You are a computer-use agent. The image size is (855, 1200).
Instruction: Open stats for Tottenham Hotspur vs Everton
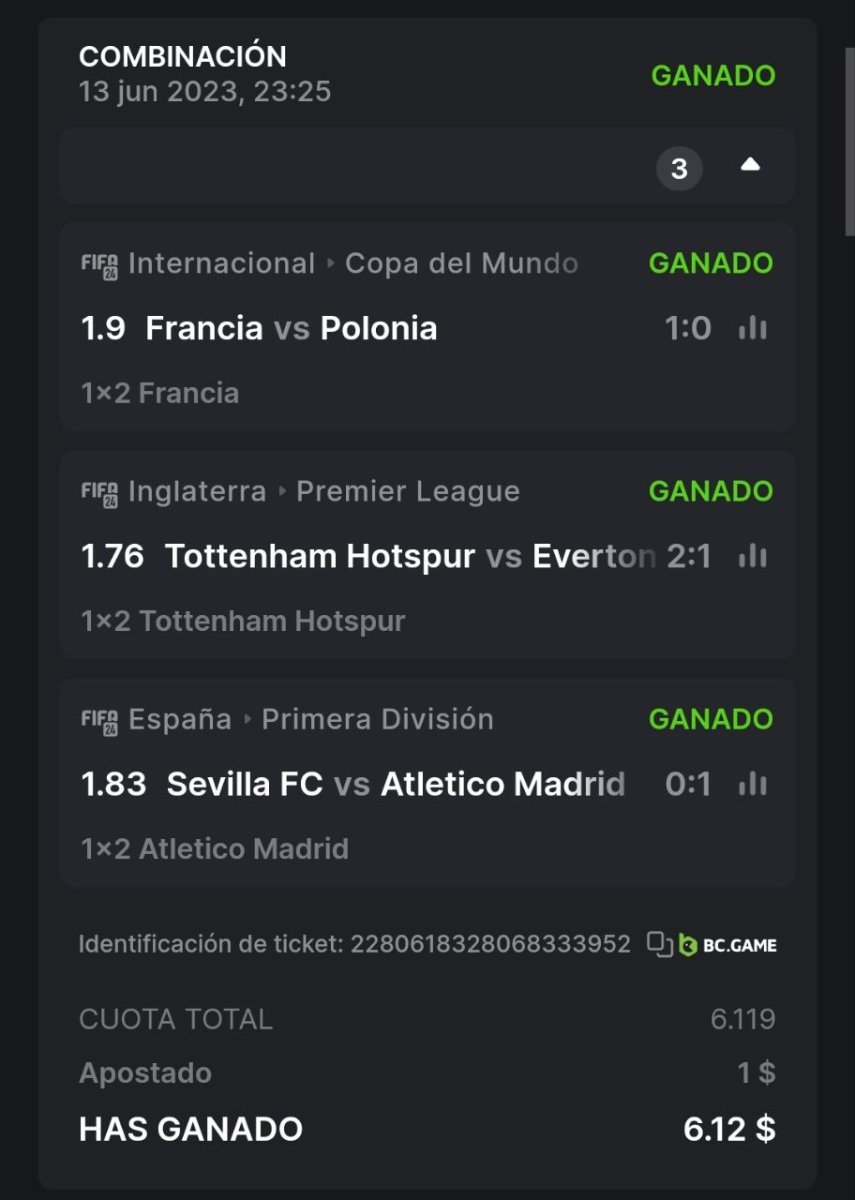pos(752,556)
